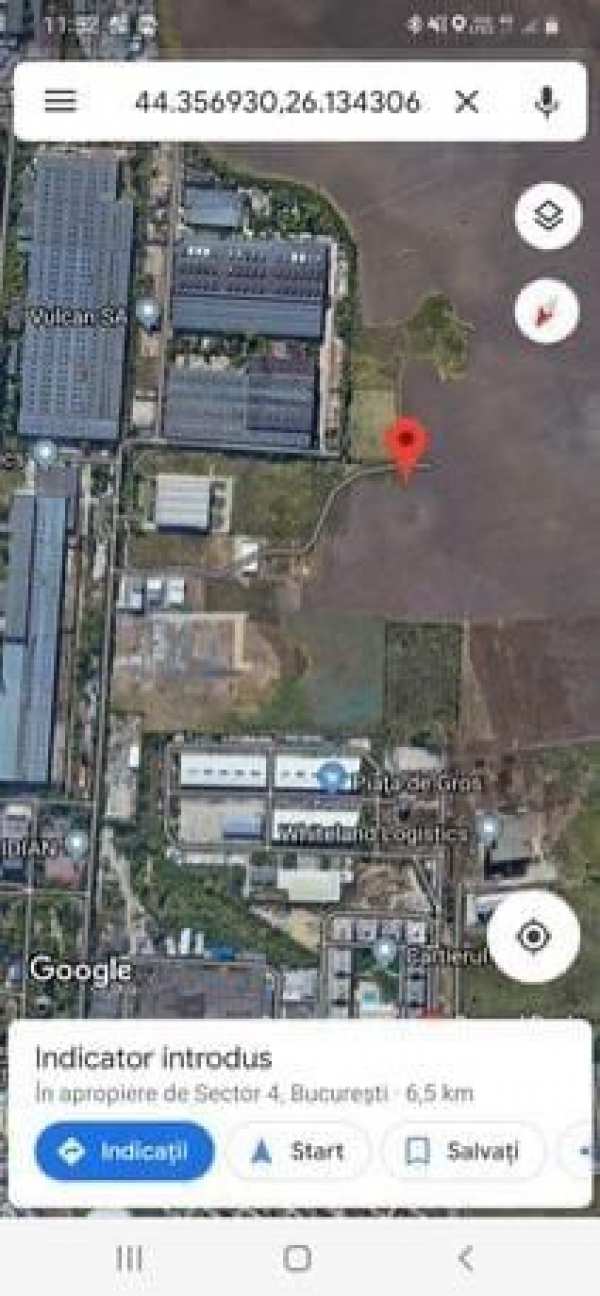The image size is (600, 1296).
Task: Save this place with Salvați
Action: tap(463, 1151)
